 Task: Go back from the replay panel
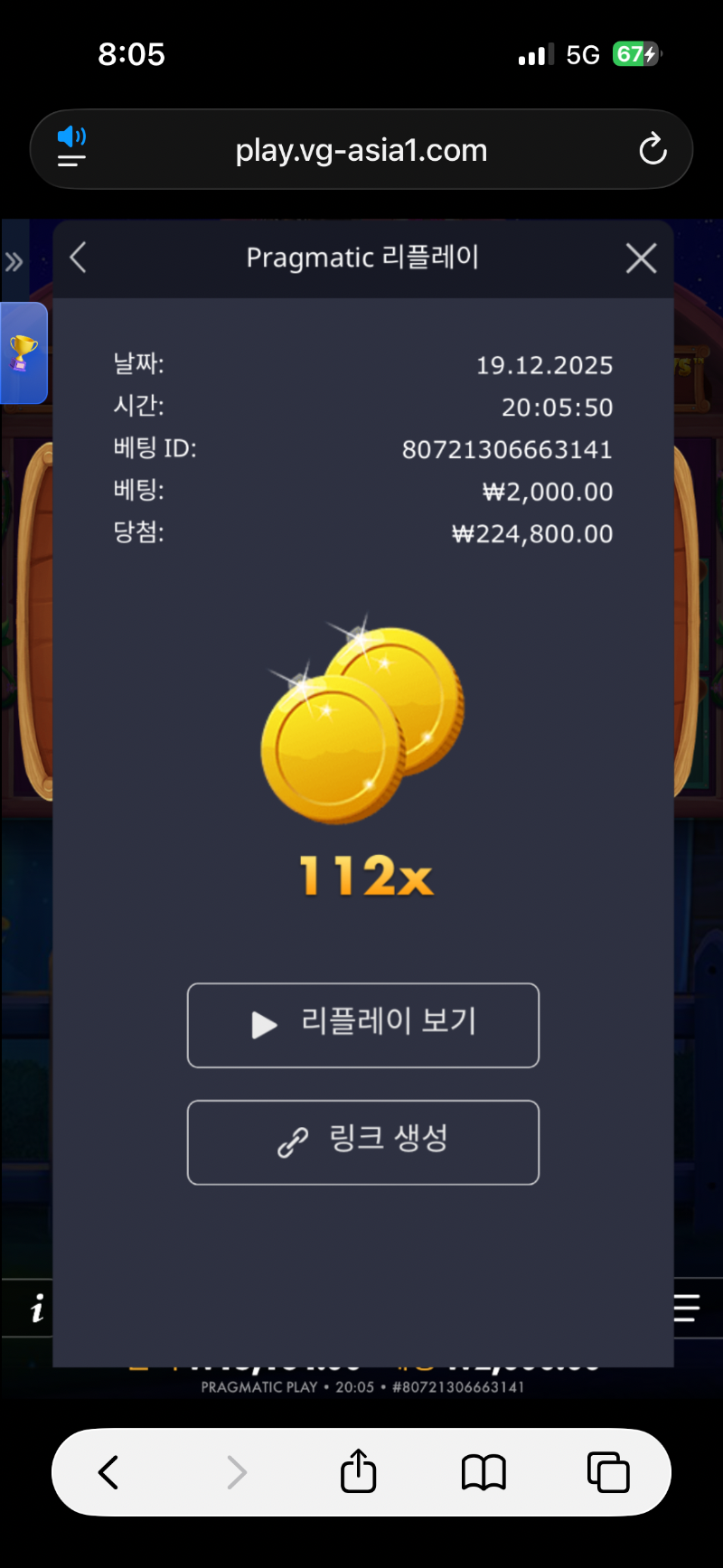pos(79,258)
